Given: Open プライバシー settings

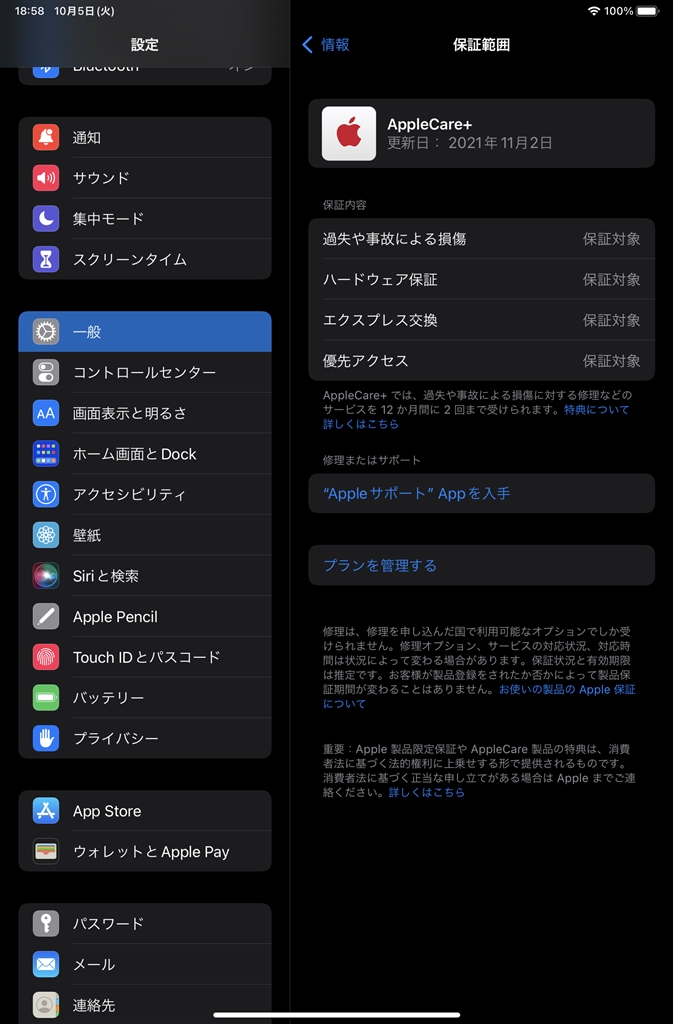Looking at the screenshot, I should [x=145, y=738].
